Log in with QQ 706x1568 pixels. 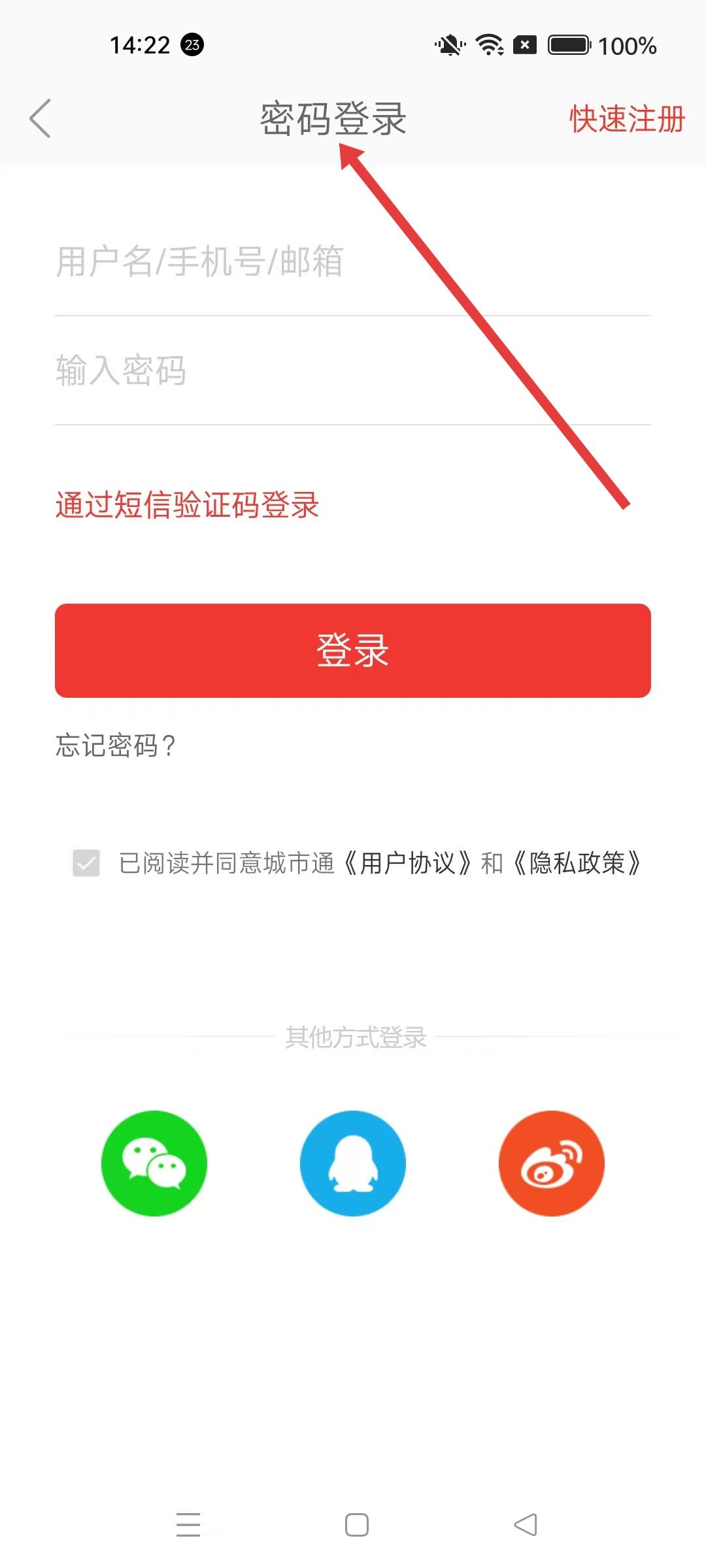tap(353, 1164)
